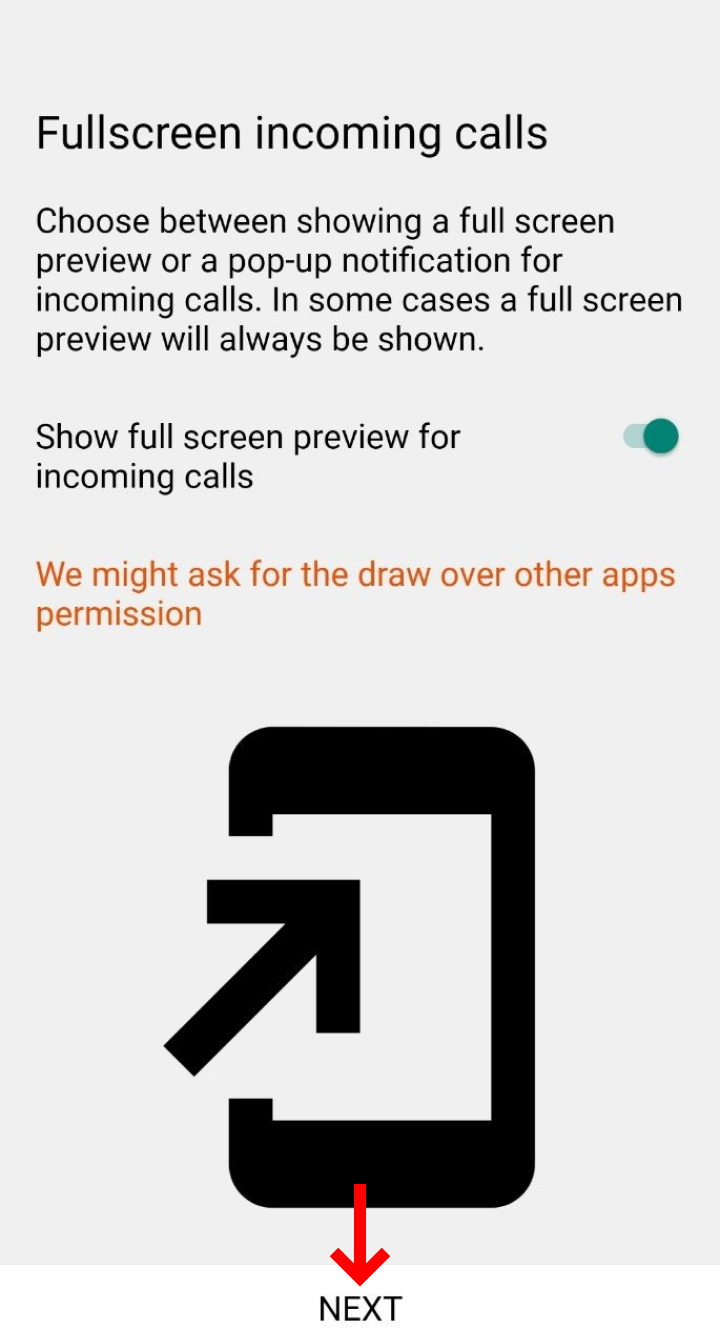
Task: Disable full screen preview for incoming calls
Action: pyautogui.click(x=651, y=437)
